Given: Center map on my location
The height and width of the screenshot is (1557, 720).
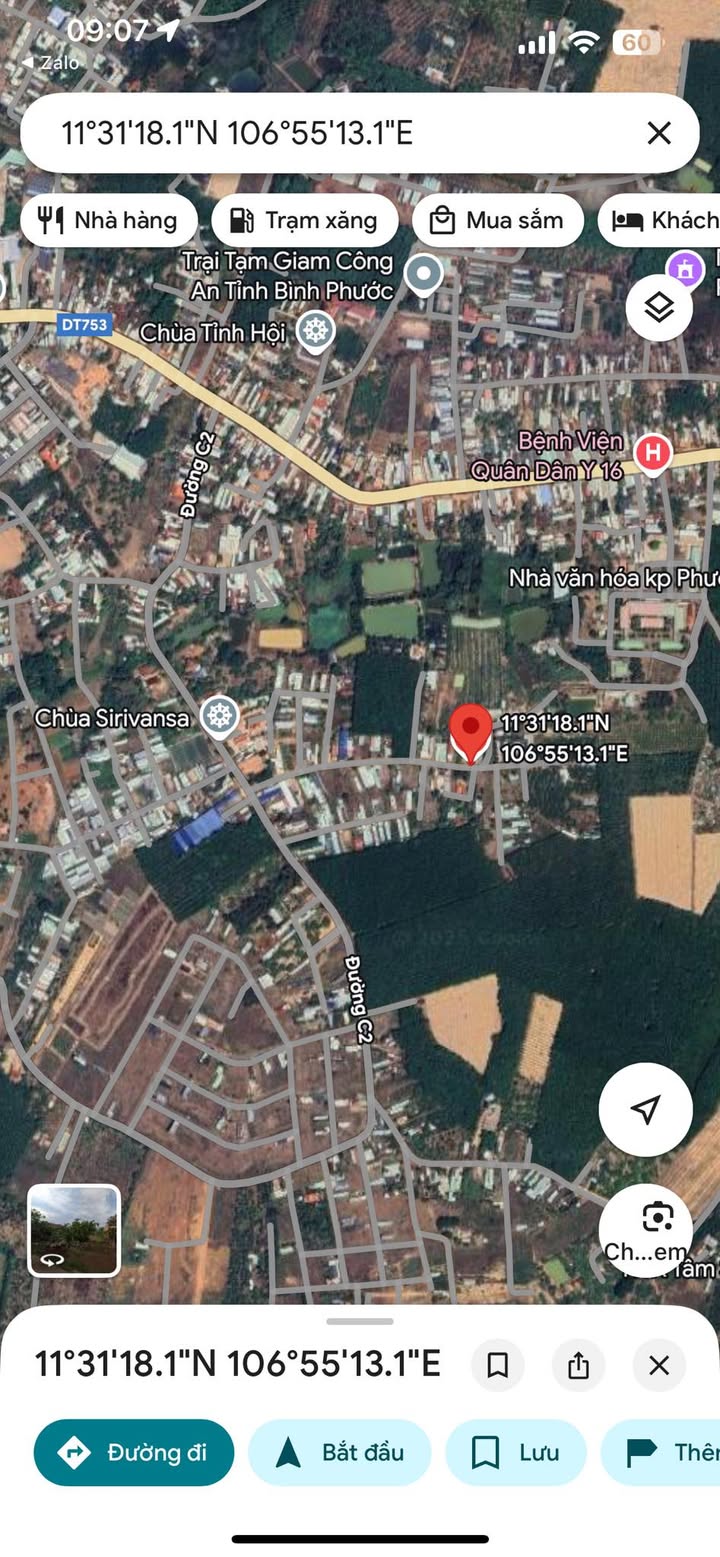Looking at the screenshot, I should pos(645,1109).
